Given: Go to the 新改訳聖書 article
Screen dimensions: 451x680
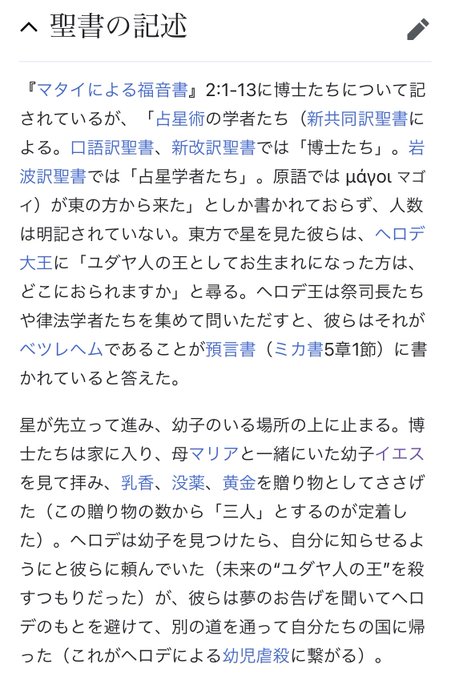Looking at the screenshot, I should click(213, 147).
